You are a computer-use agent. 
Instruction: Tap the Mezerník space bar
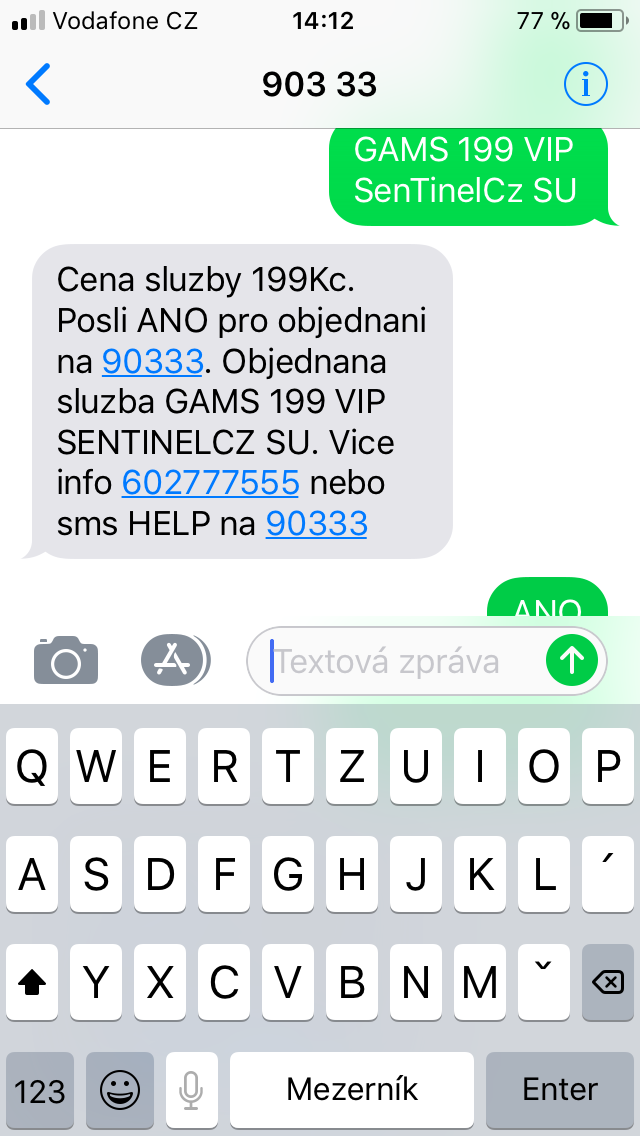click(x=352, y=1089)
